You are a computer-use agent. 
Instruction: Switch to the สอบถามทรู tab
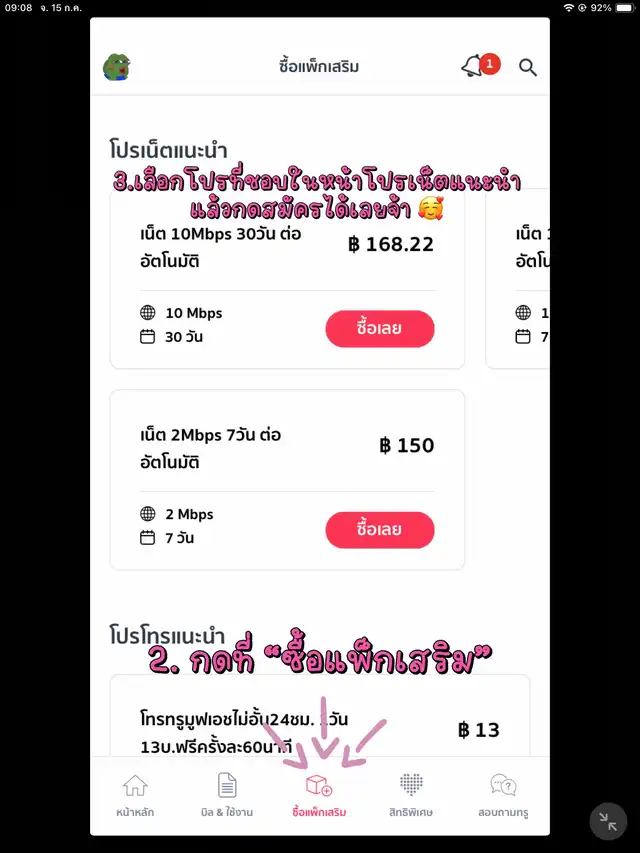pyautogui.click(x=503, y=796)
